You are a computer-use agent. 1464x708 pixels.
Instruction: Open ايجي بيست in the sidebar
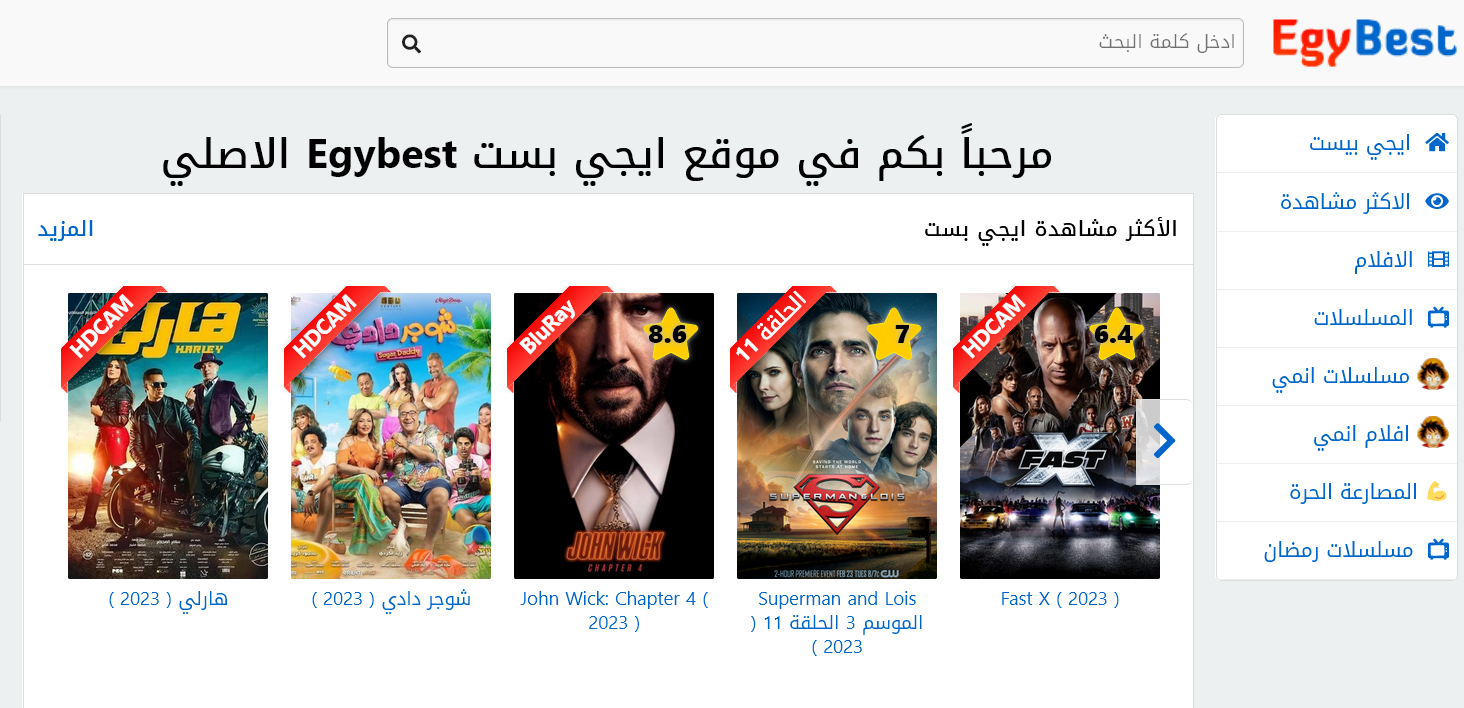1360,143
